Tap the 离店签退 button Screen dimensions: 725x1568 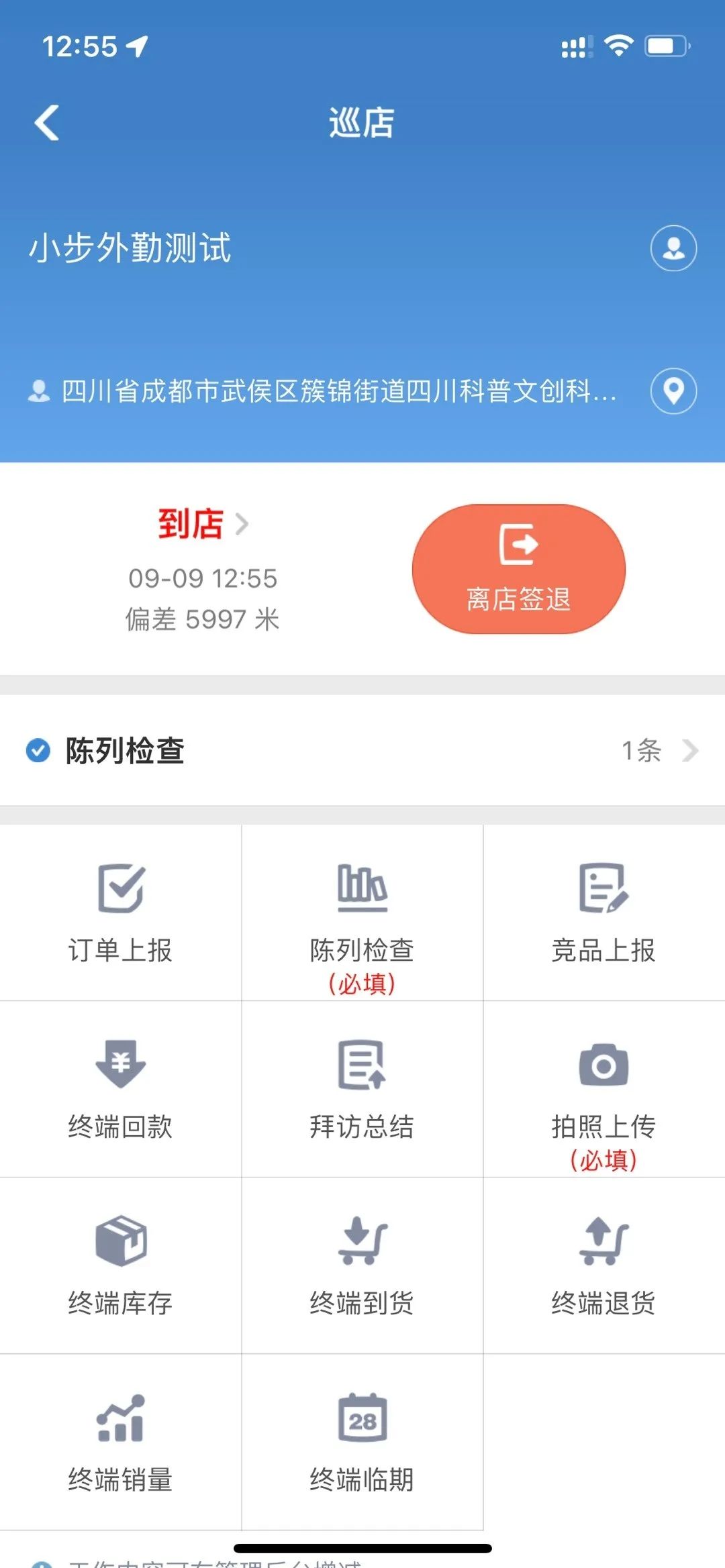(519, 569)
